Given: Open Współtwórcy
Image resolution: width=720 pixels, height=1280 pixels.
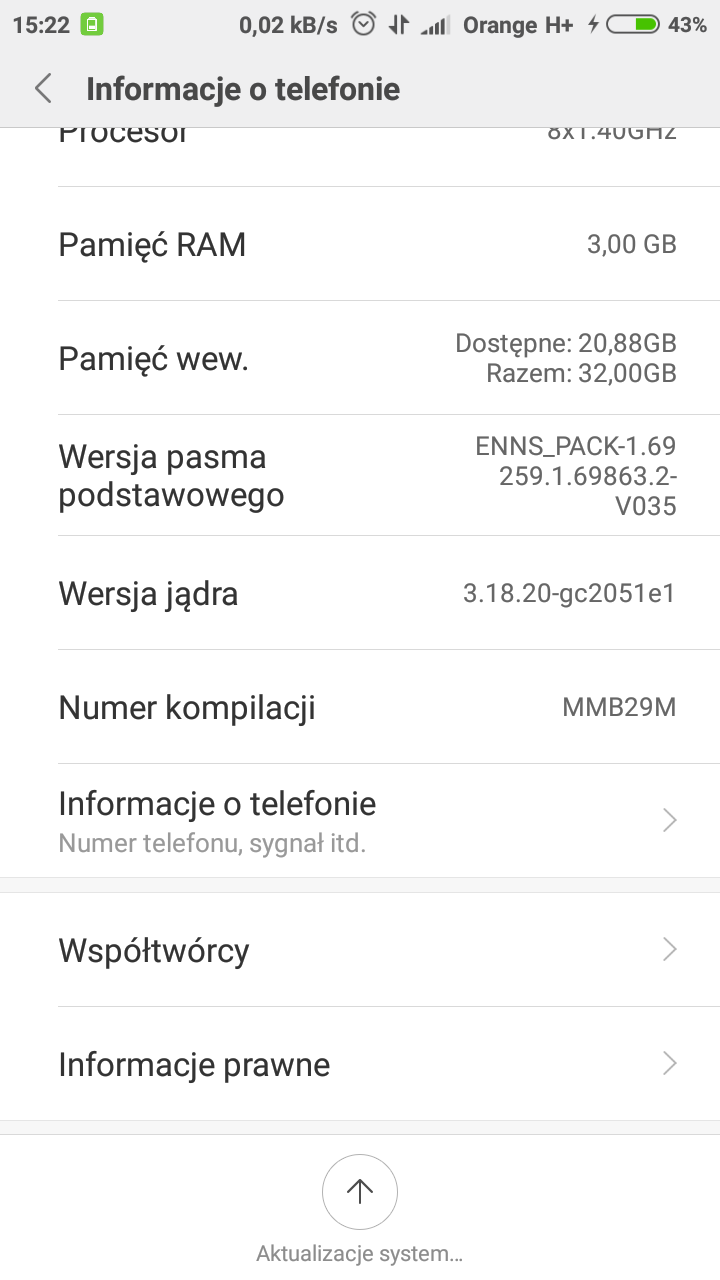Looking at the screenshot, I should 360,950.
